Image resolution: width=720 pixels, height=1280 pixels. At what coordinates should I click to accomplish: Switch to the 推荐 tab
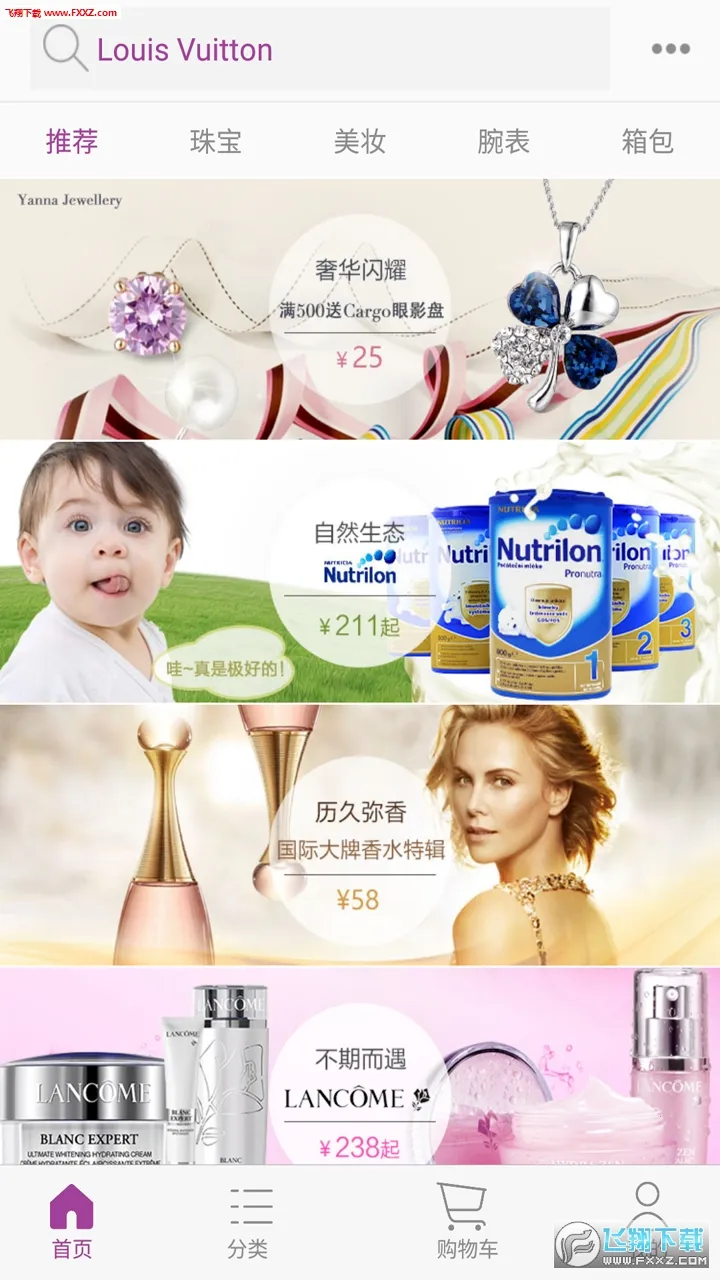(x=72, y=141)
